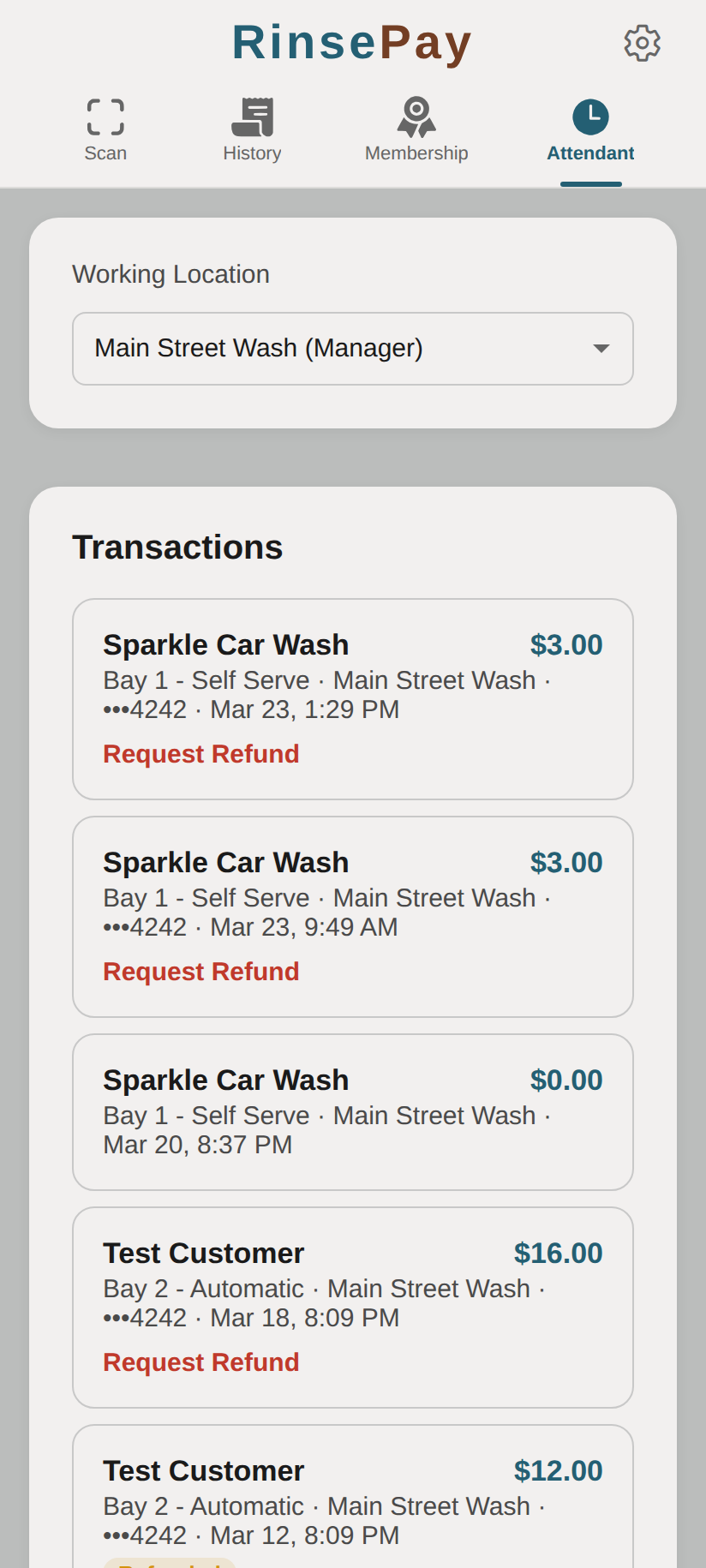Open the settings gear icon

pos(642,43)
